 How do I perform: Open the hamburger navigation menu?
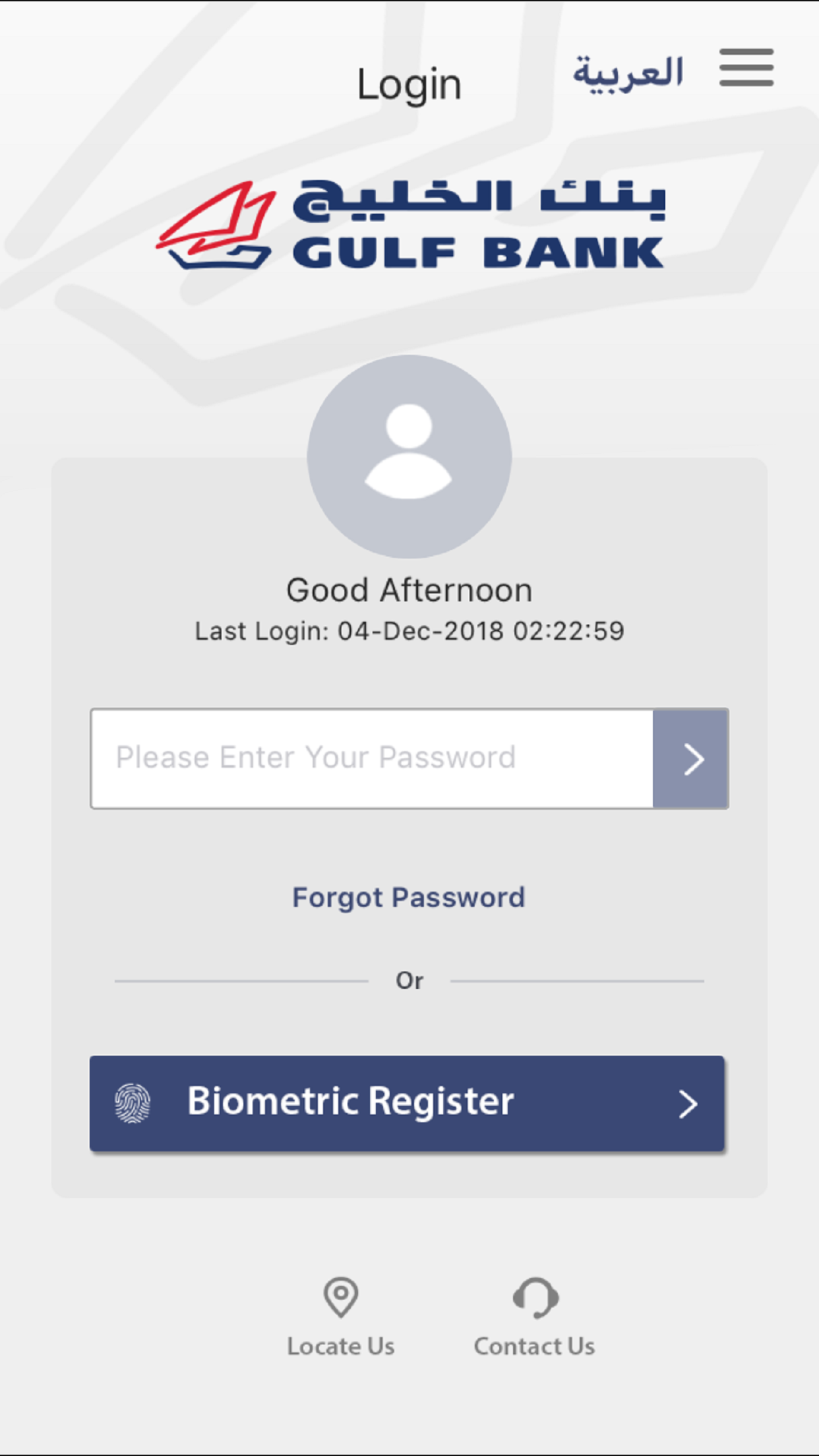tap(746, 68)
